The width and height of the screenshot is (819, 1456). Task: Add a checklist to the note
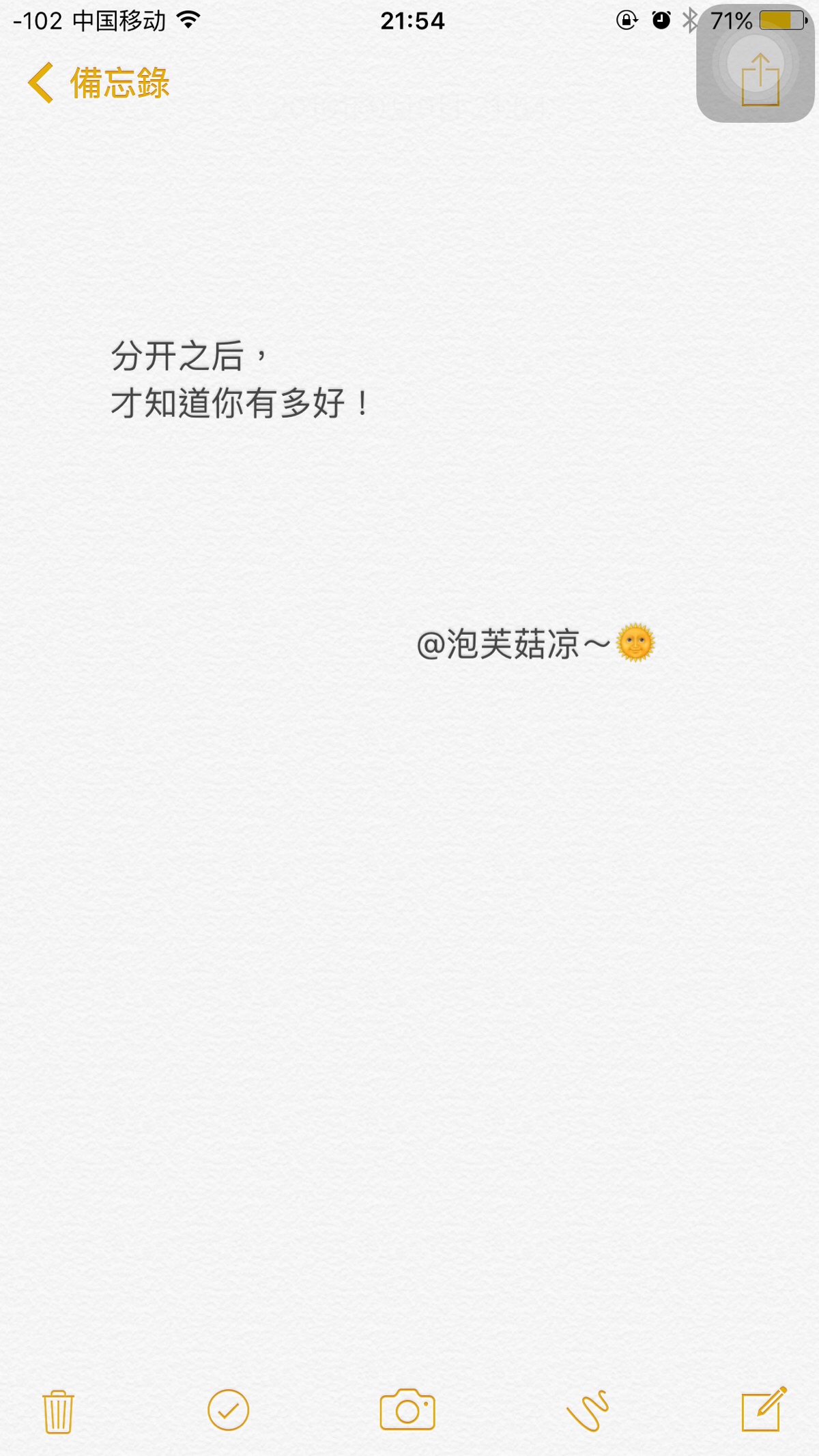tap(228, 1410)
